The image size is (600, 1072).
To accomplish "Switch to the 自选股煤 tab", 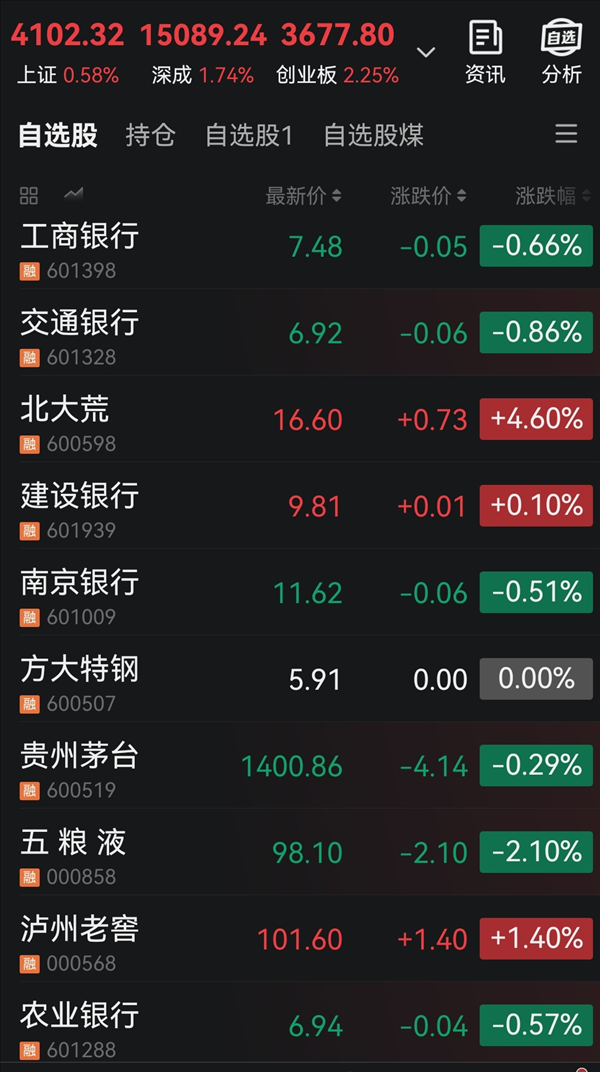I will (374, 136).
